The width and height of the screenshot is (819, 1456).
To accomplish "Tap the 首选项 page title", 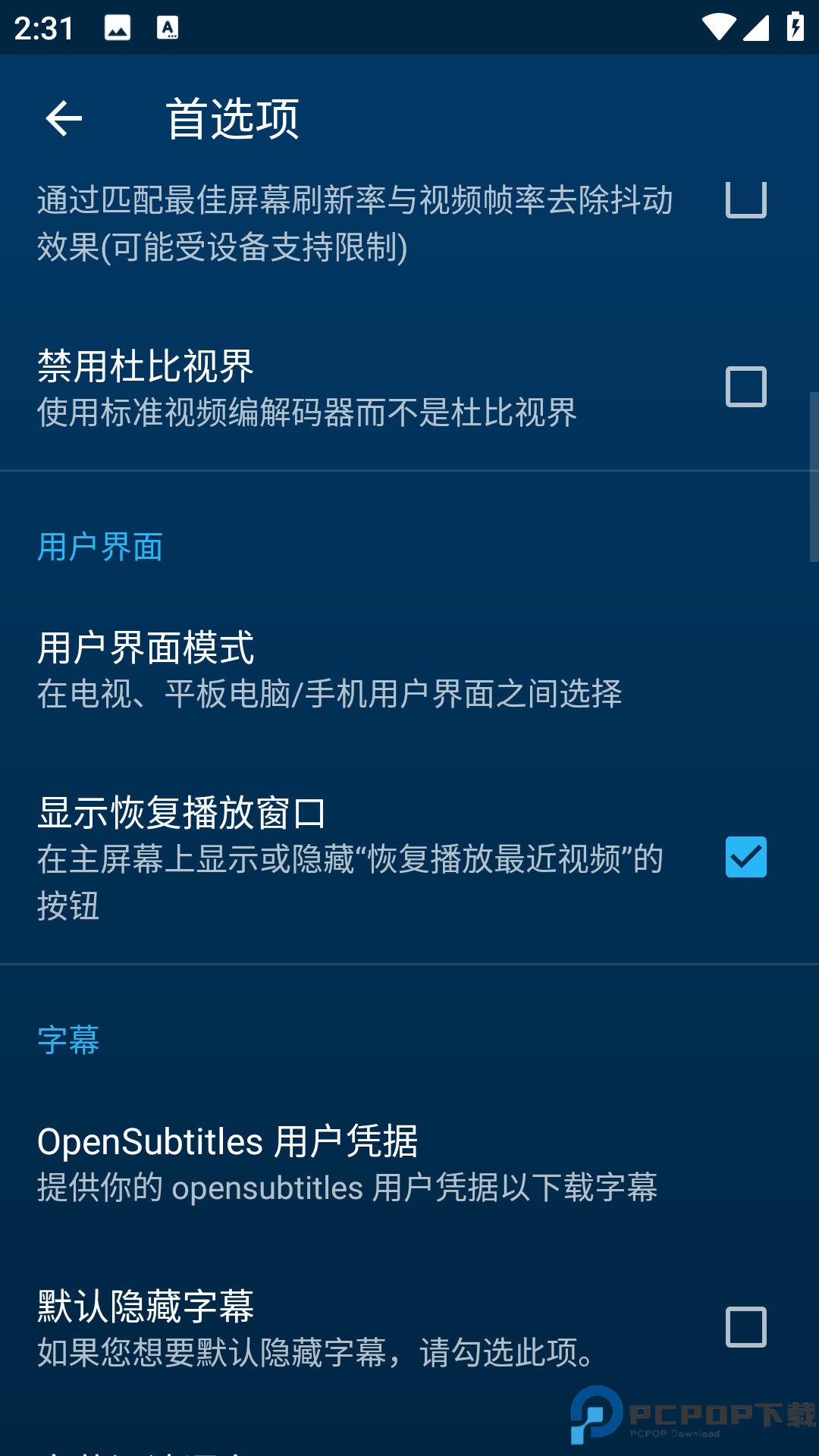I will point(233,118).
